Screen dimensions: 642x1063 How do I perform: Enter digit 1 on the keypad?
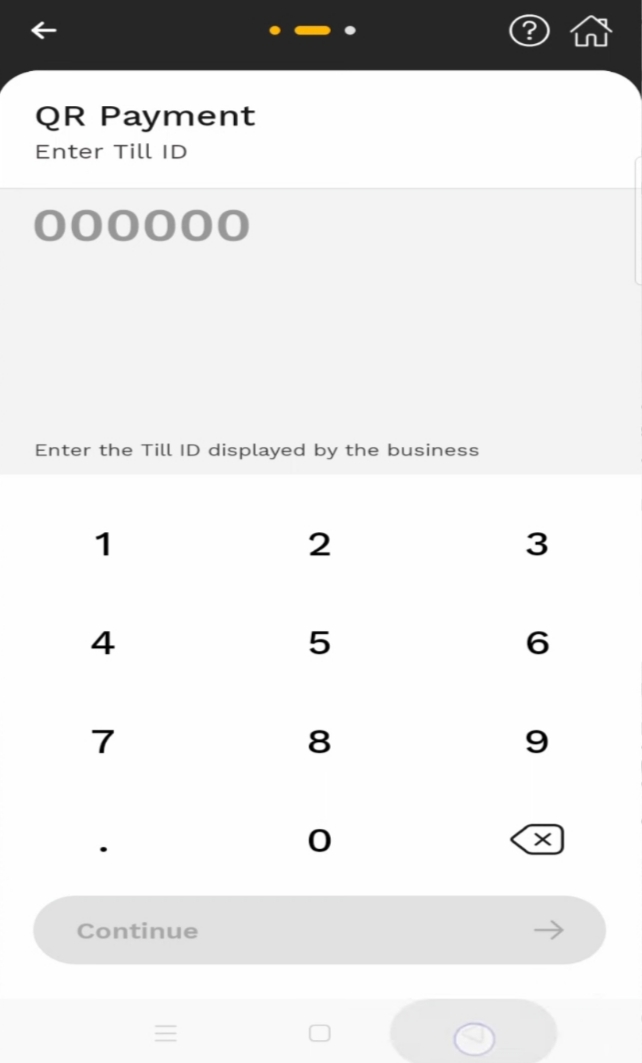coord(103,544)
